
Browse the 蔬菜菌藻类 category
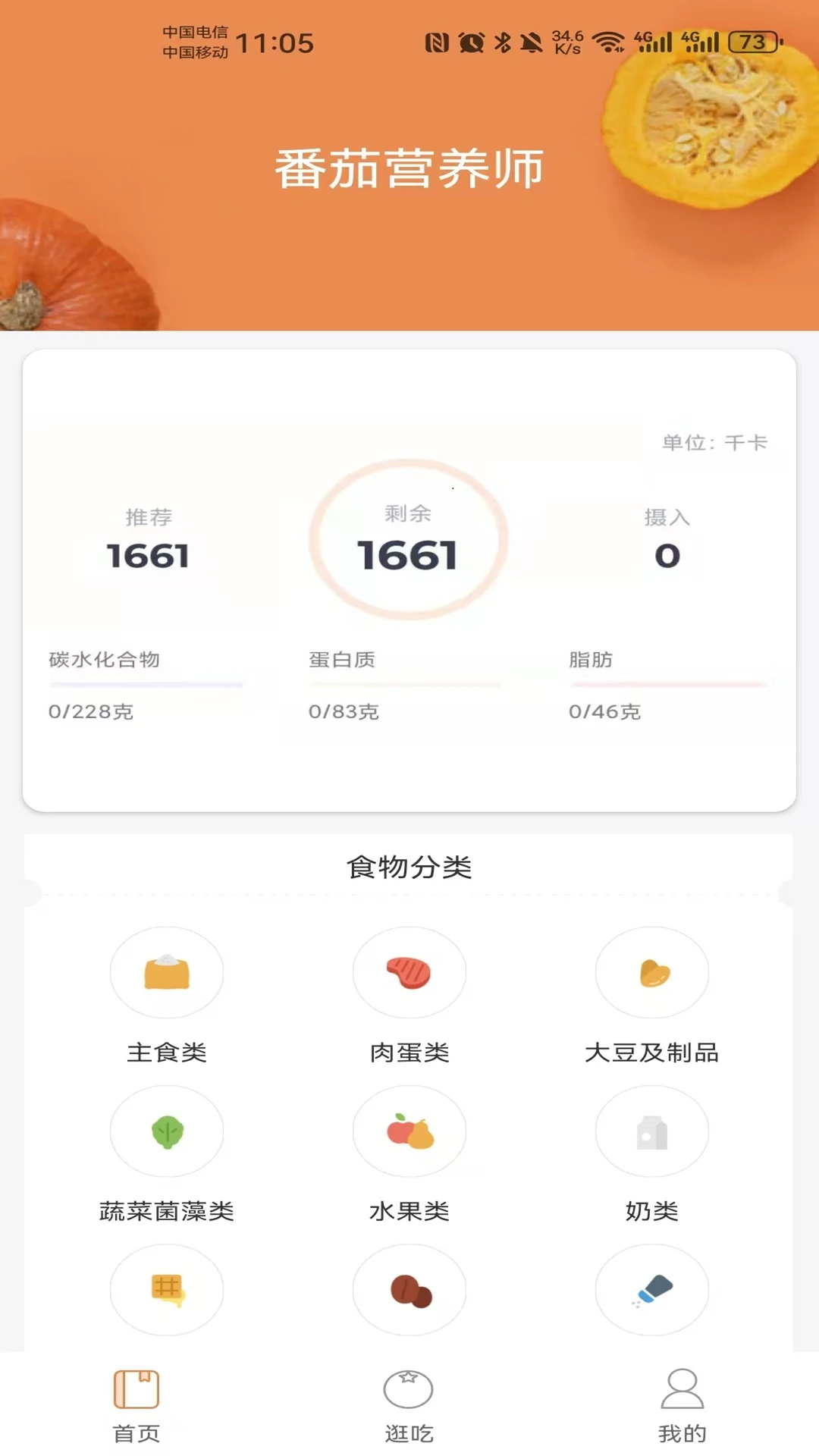167,1132
